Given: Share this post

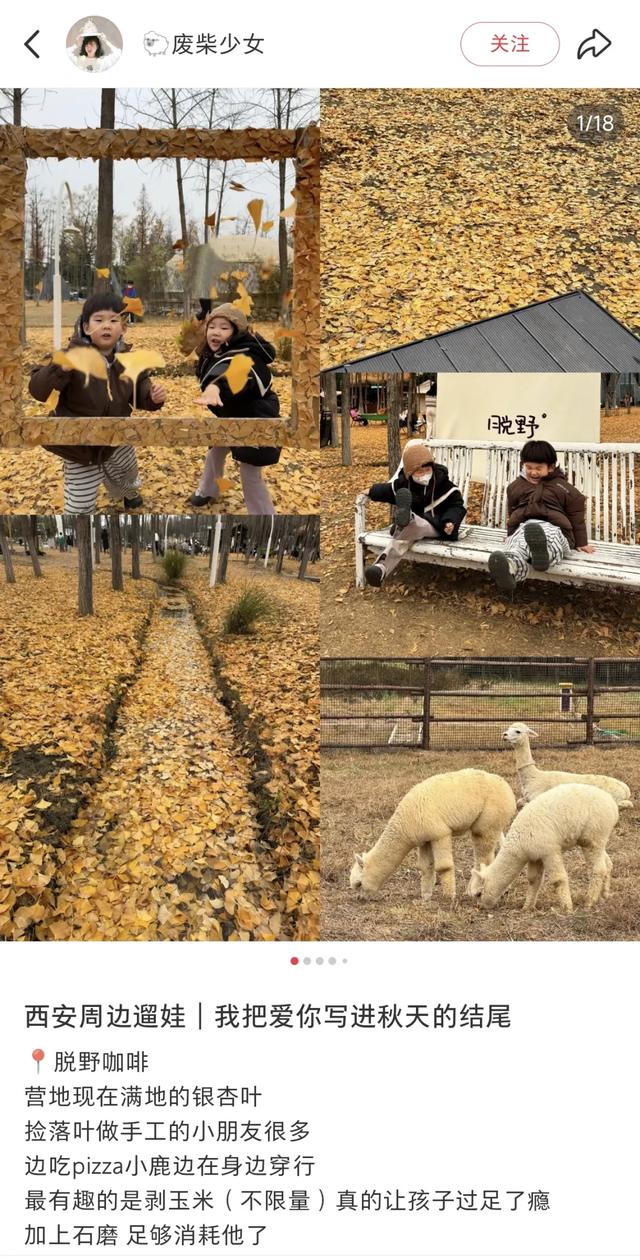Looking at the screenshot, I should (x=594, y=44).
